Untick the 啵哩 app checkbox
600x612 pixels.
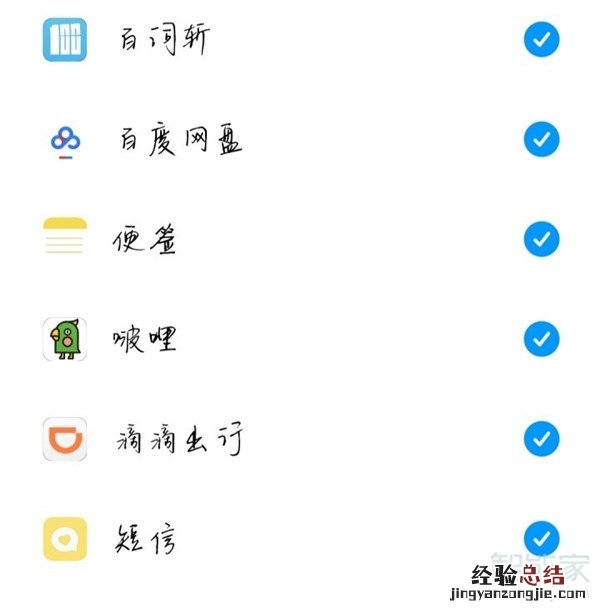click(541, 339)
